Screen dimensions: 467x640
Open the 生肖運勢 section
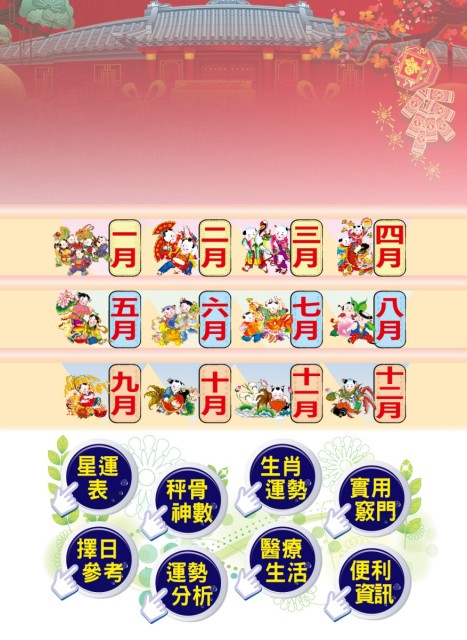282,478
